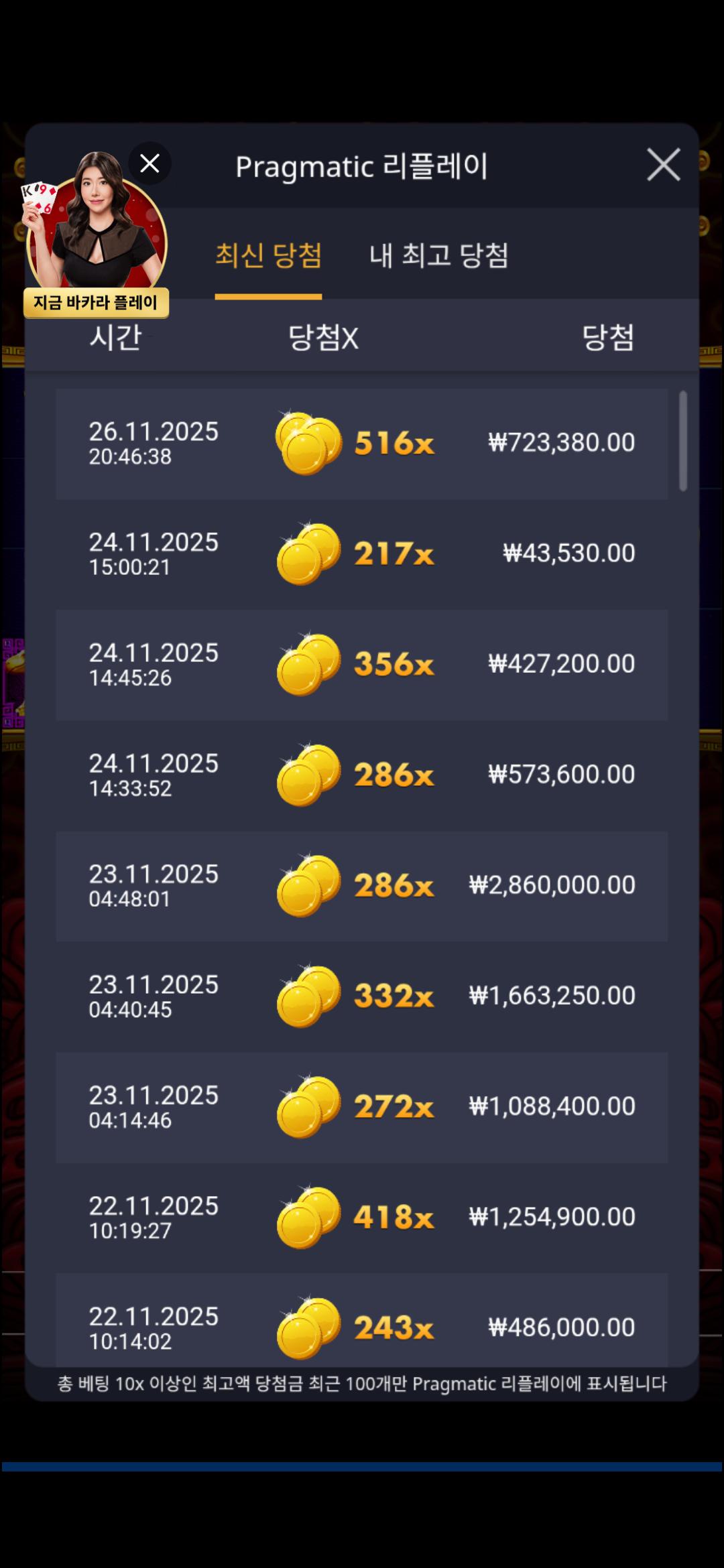Viewport: 724px width, 1568px height.
Task: Open the 516x win replay from 26.11.2025
Action: pos(362,444)
